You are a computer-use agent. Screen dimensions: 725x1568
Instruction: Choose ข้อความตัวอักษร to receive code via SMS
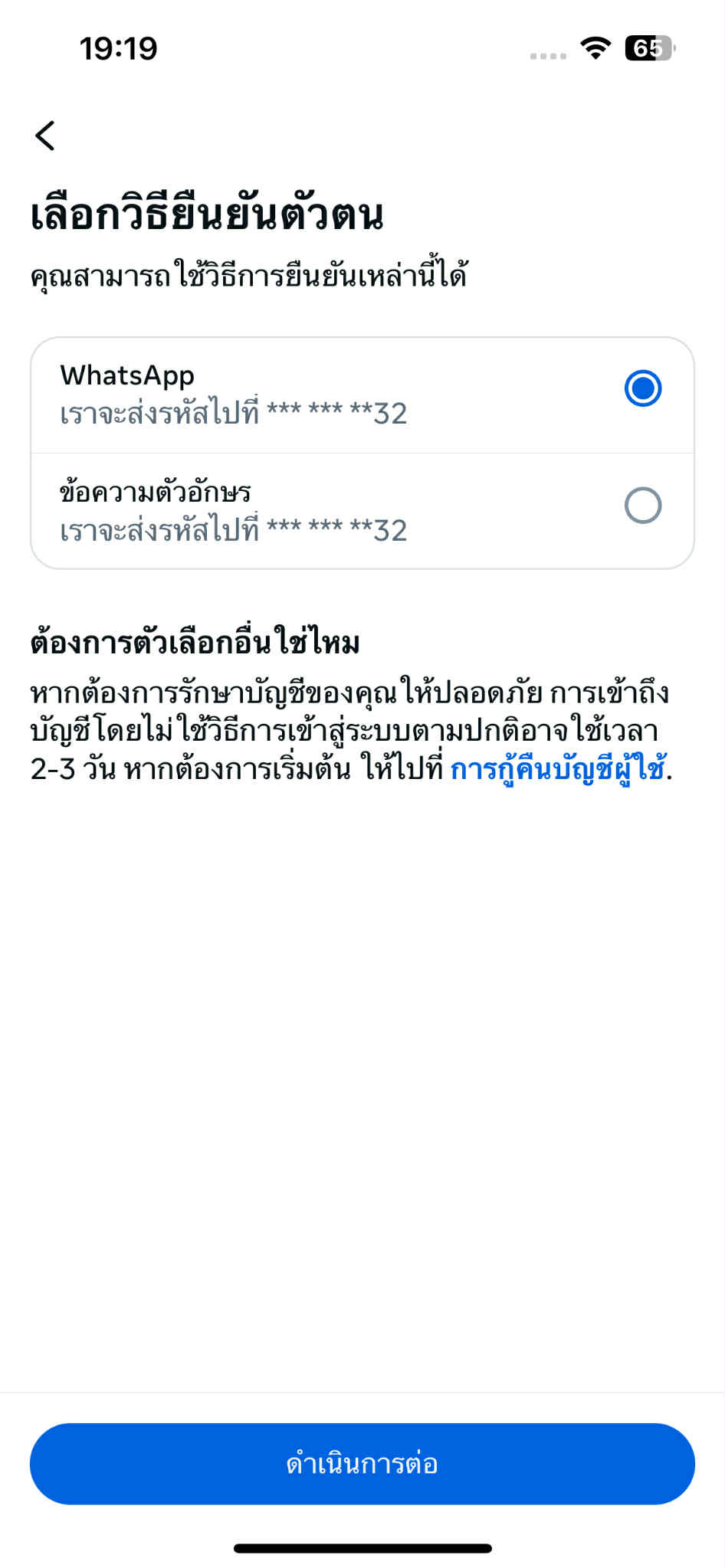[362, 511]
